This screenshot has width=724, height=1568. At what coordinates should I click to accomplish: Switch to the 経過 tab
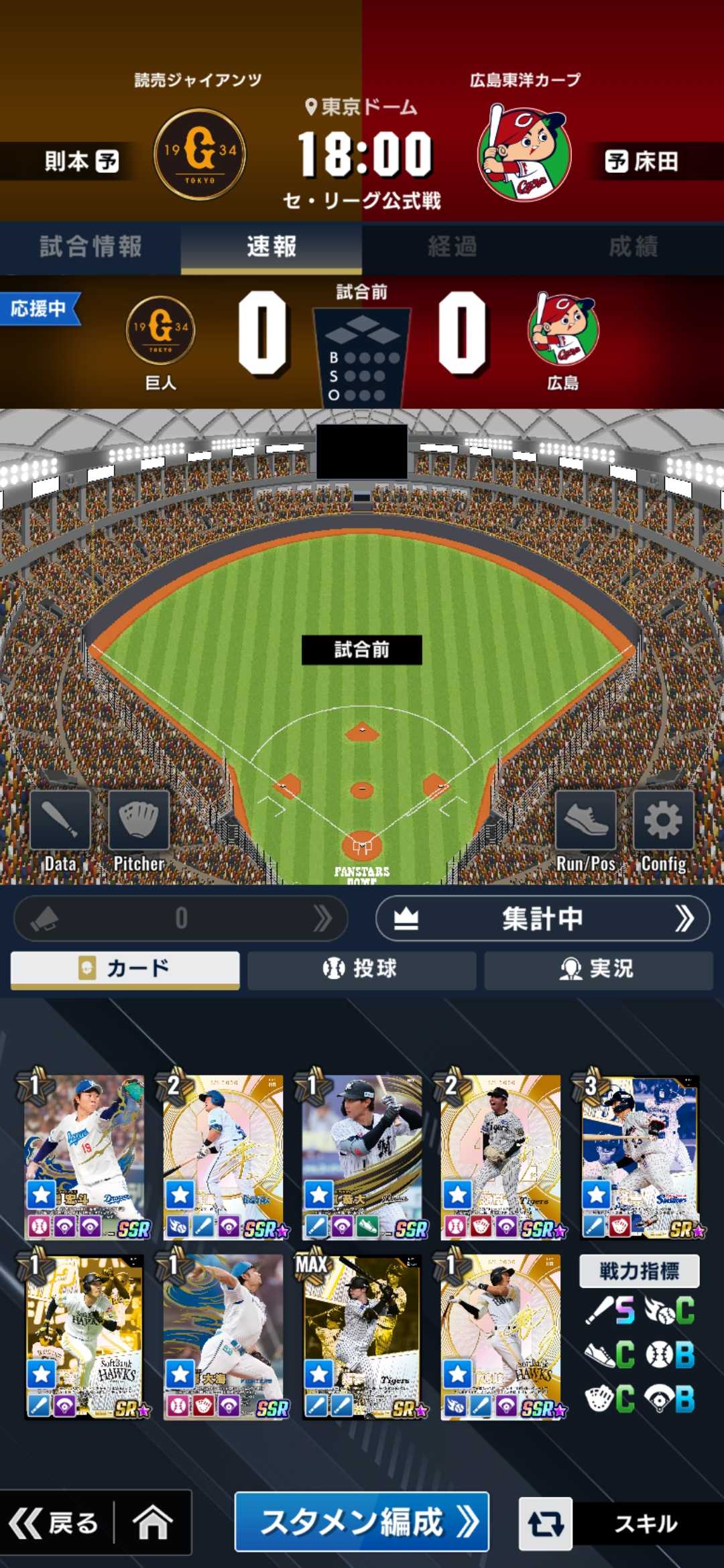(x=452, y=247)
